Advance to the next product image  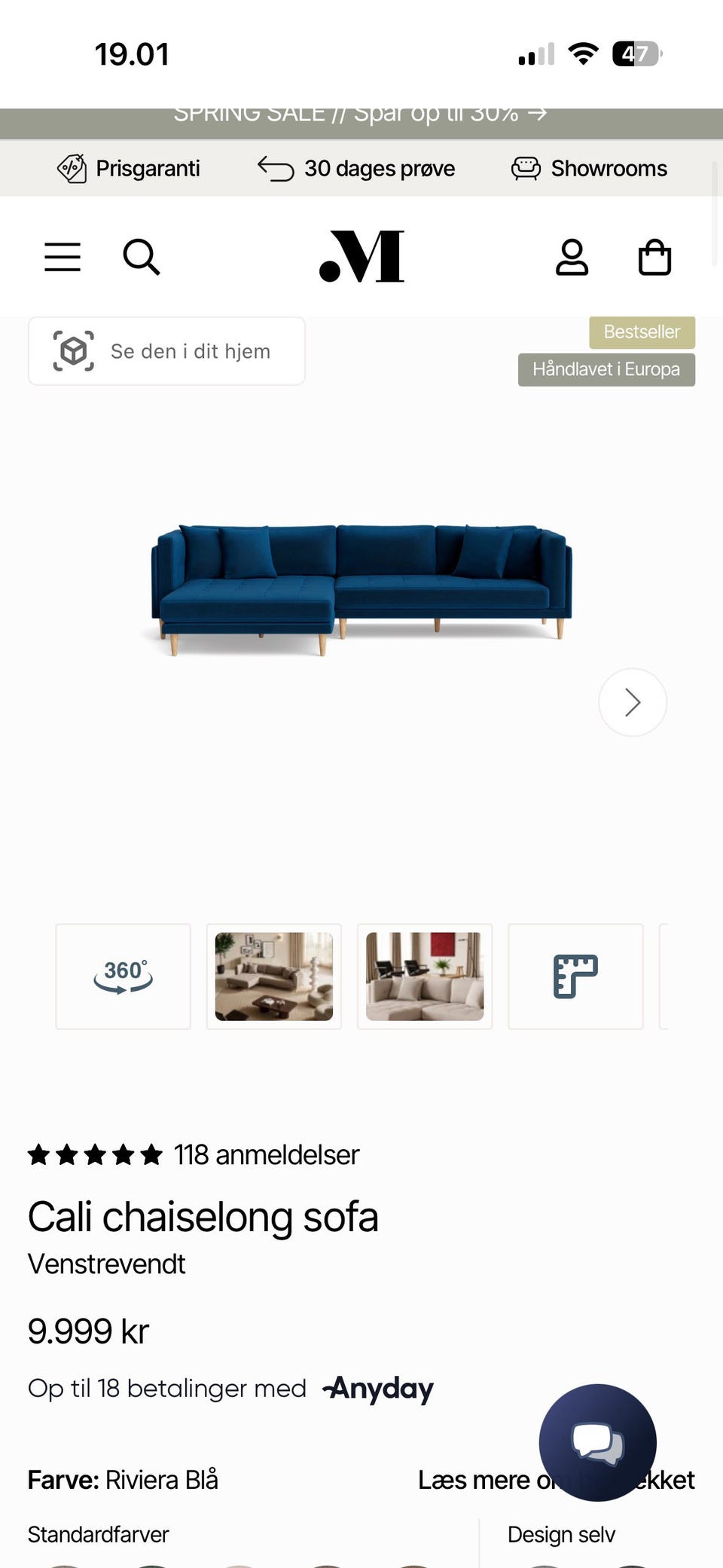pyautogui.click(x=633, y=701)
